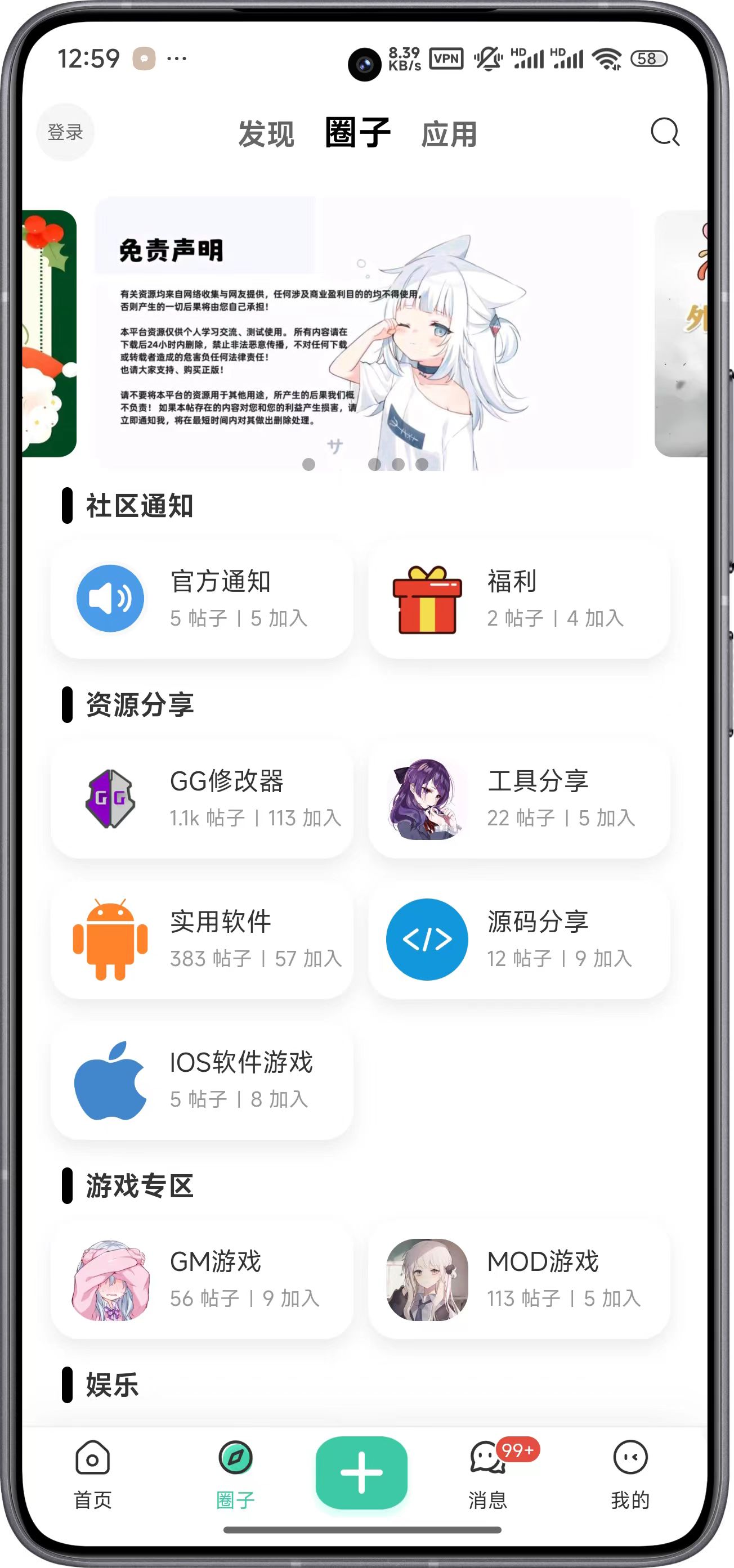Open the 福利 circle
734x1568 pixels.
coord(519,599)
